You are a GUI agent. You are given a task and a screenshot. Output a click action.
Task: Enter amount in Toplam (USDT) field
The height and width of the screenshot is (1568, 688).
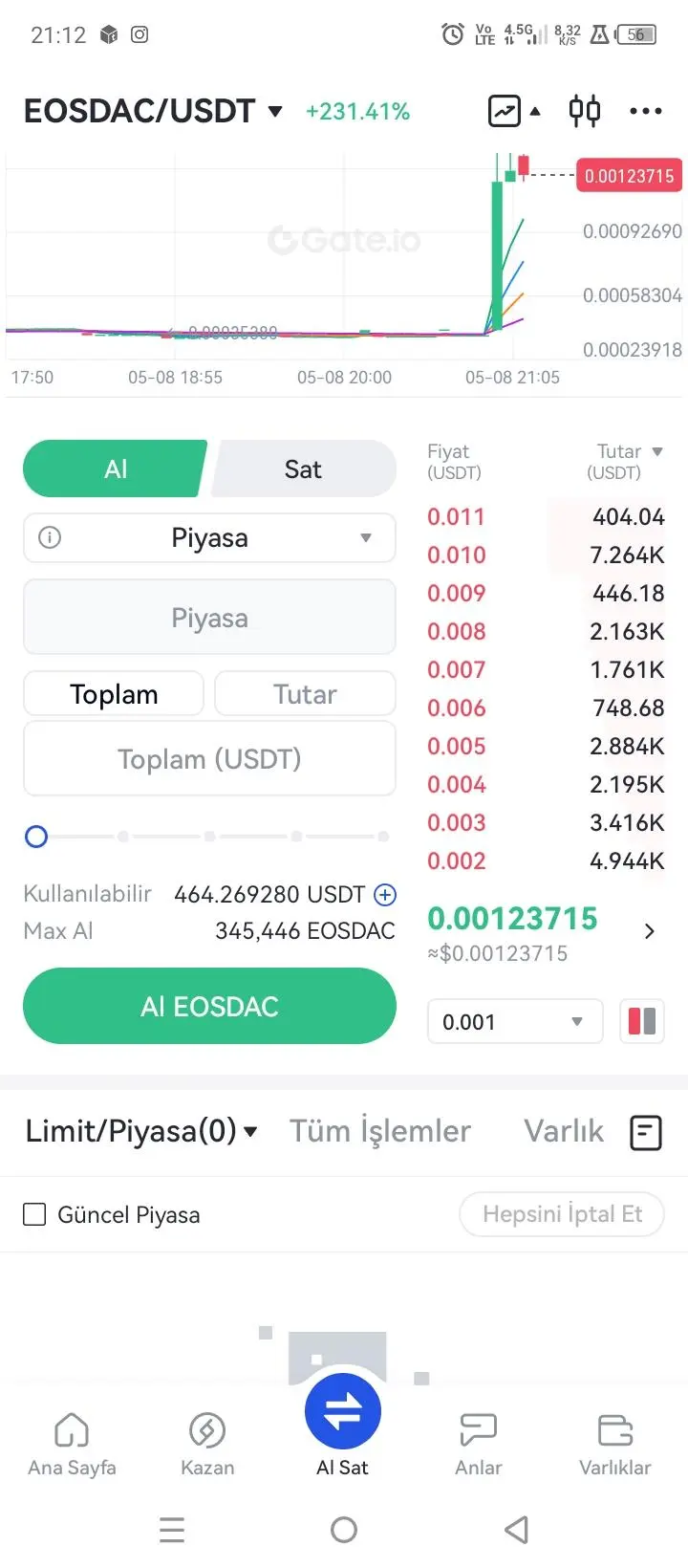pos(209,759)
